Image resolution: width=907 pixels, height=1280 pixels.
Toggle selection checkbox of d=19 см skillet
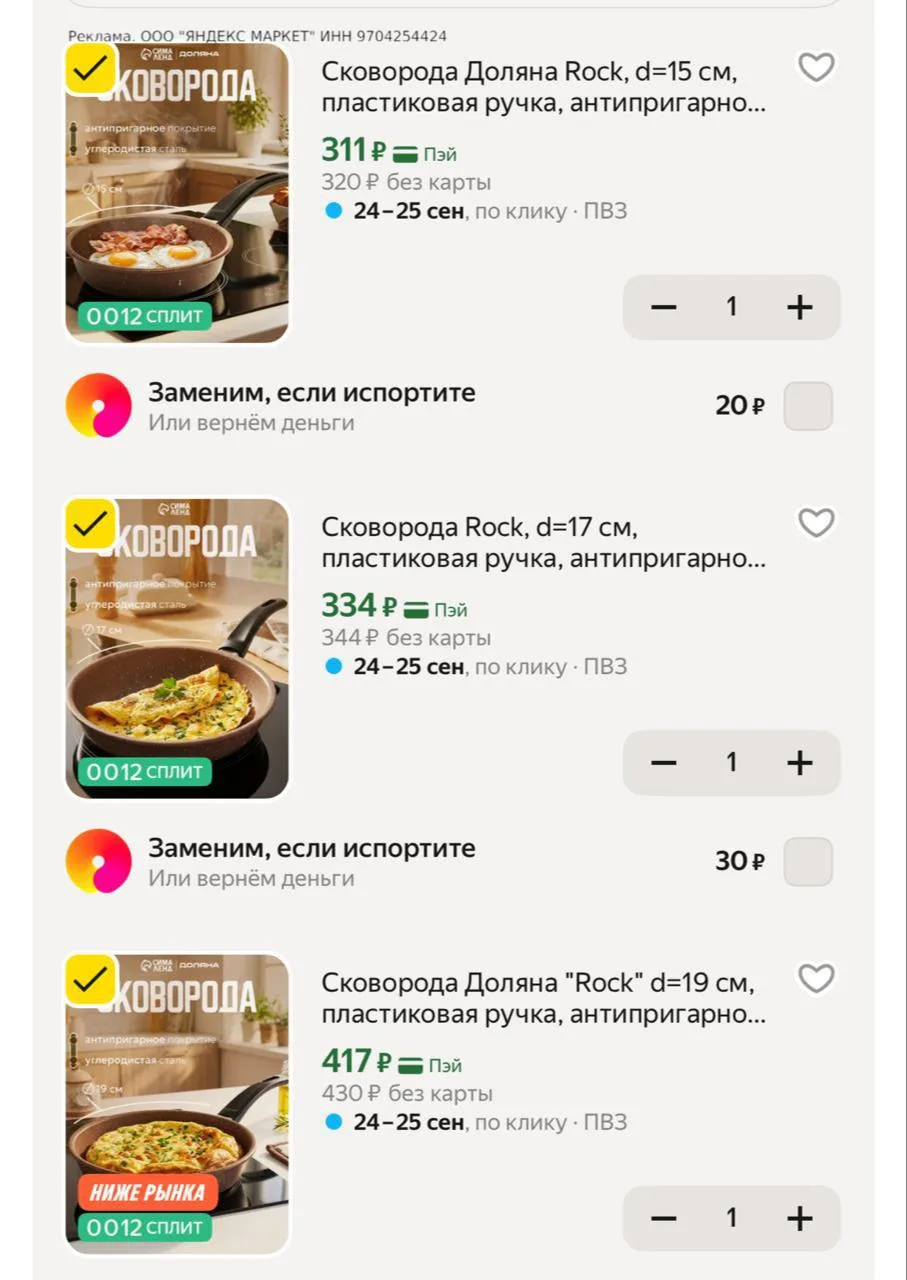tap(91, 980)
